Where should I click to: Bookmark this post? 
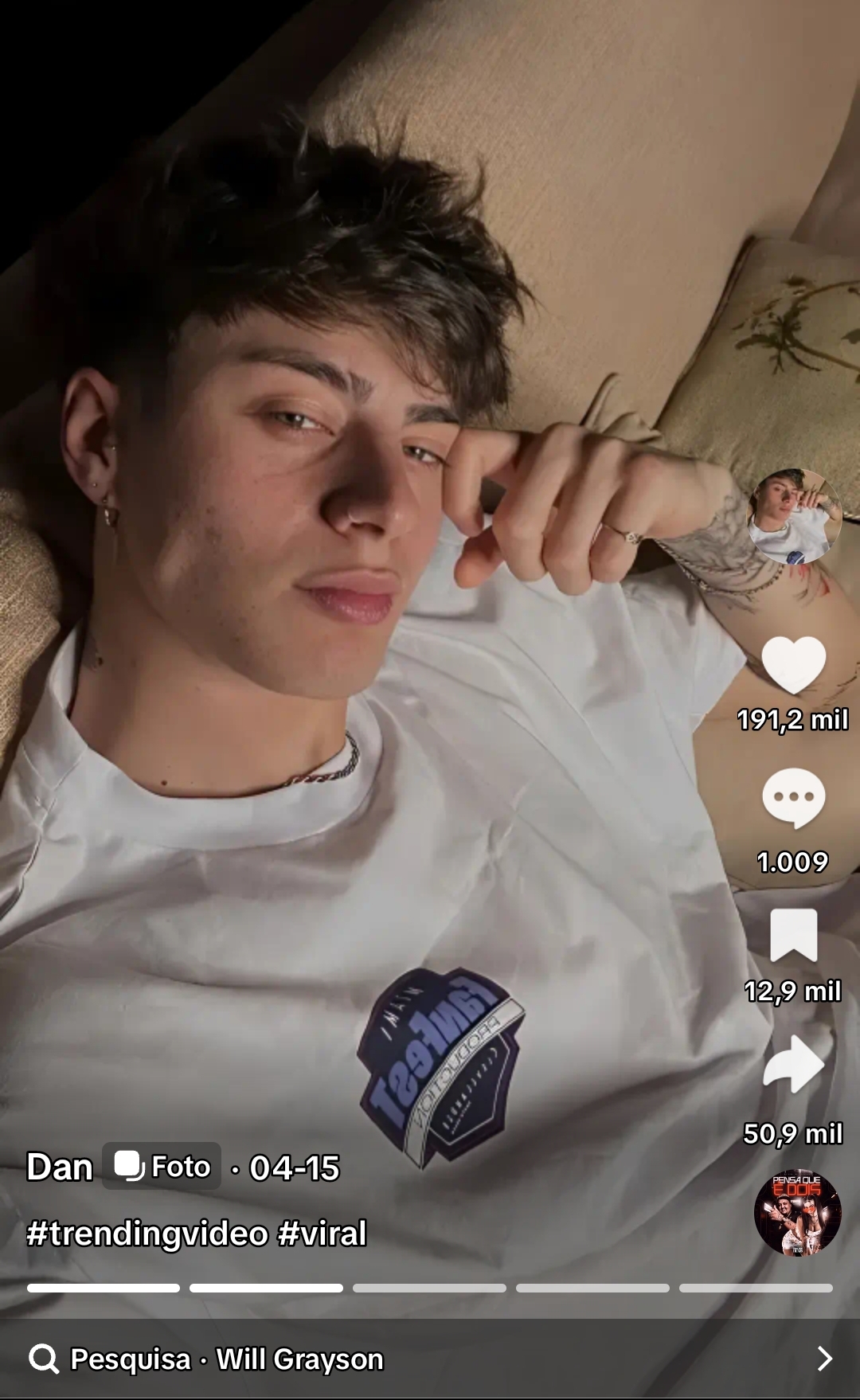(x=793, y=935)
